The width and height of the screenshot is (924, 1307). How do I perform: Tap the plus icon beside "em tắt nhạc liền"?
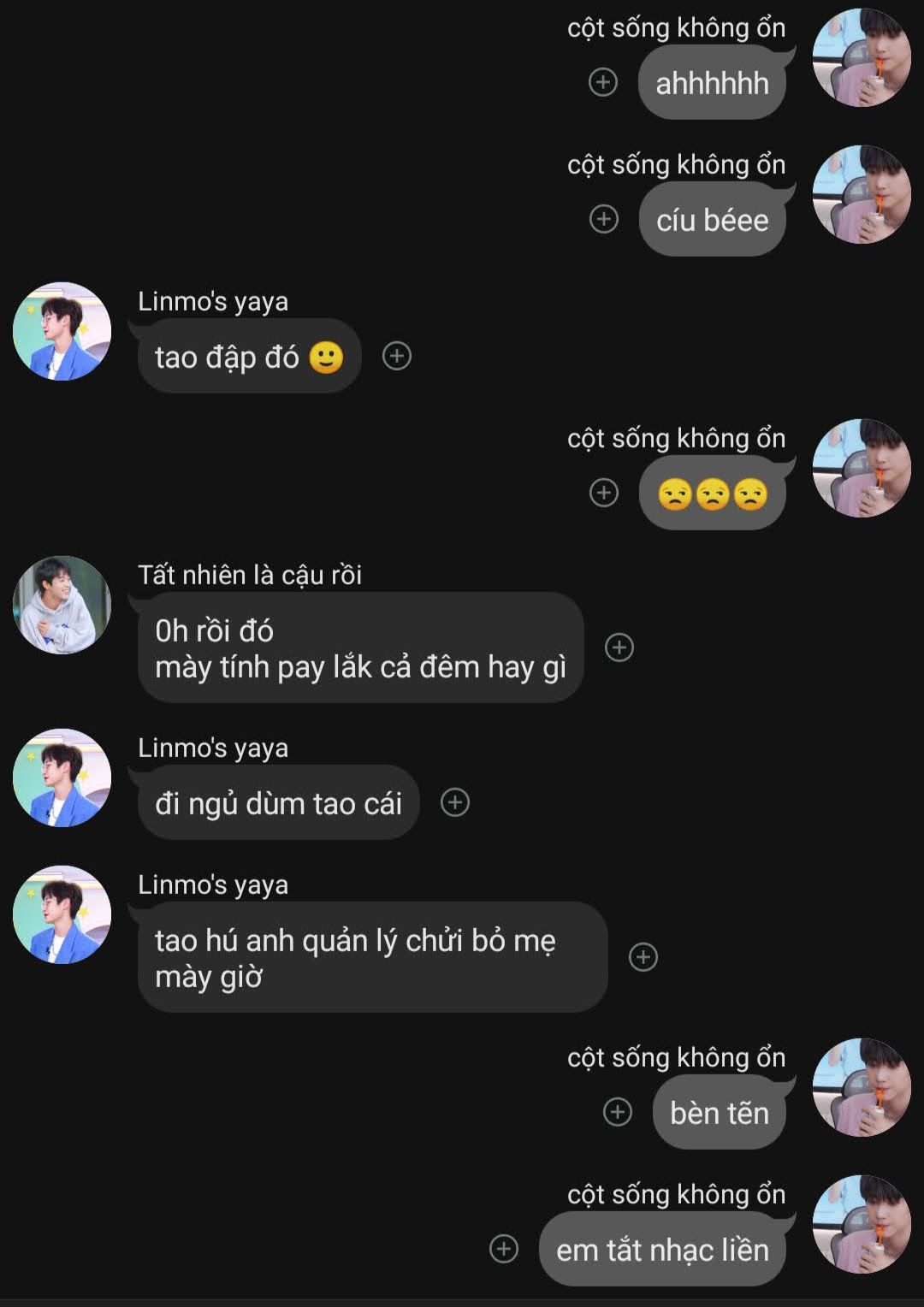pos(504,1249)
